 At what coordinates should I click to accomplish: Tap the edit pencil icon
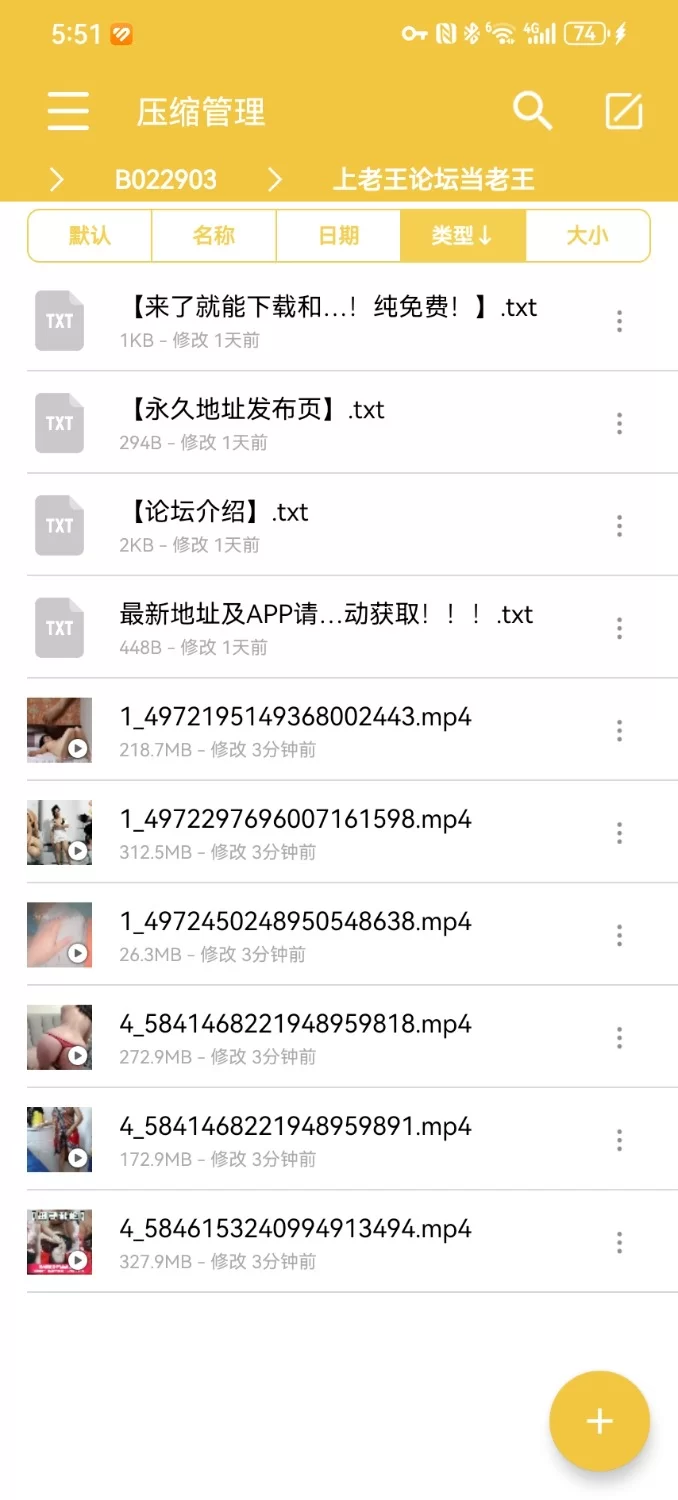pyautogui.click(x=624, y=111)
